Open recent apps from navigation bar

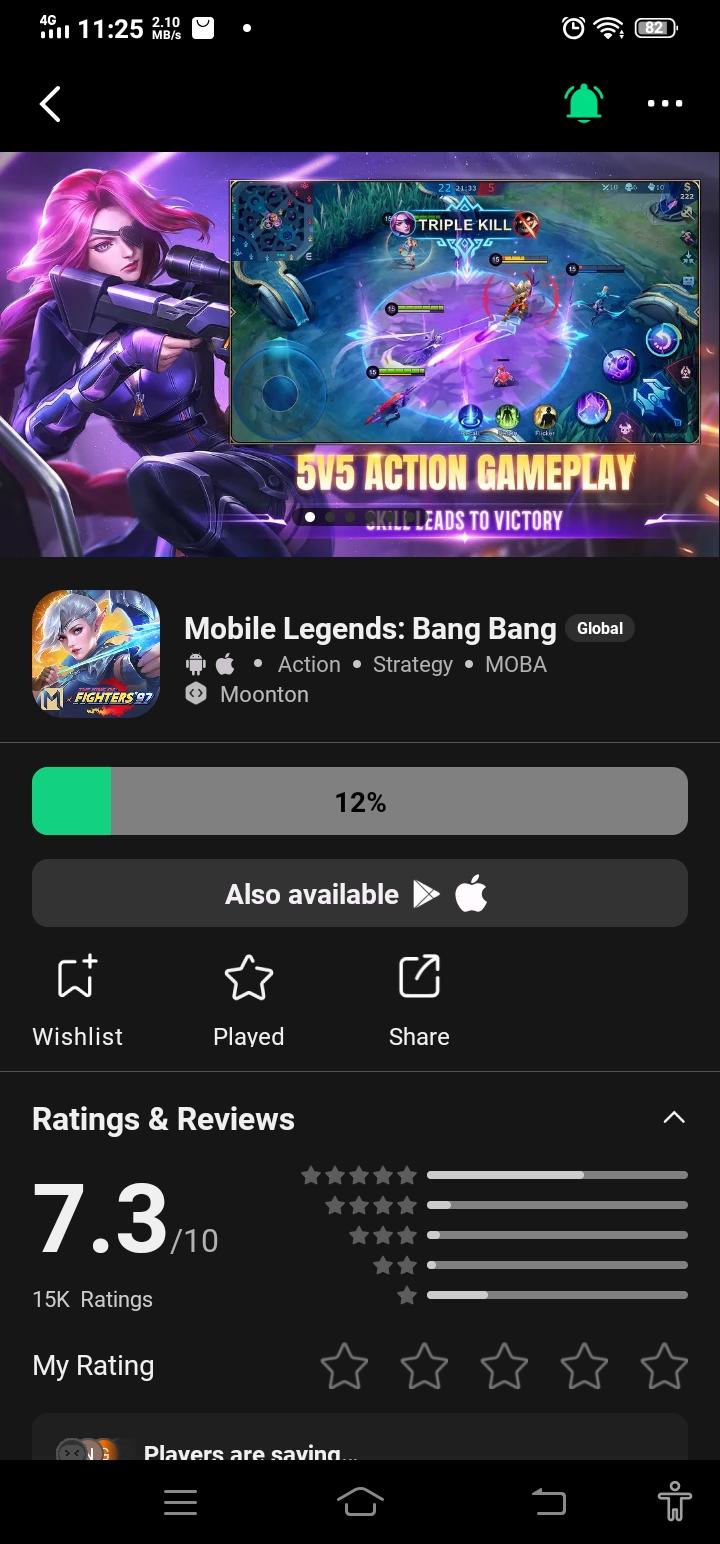coord(180,1502)
